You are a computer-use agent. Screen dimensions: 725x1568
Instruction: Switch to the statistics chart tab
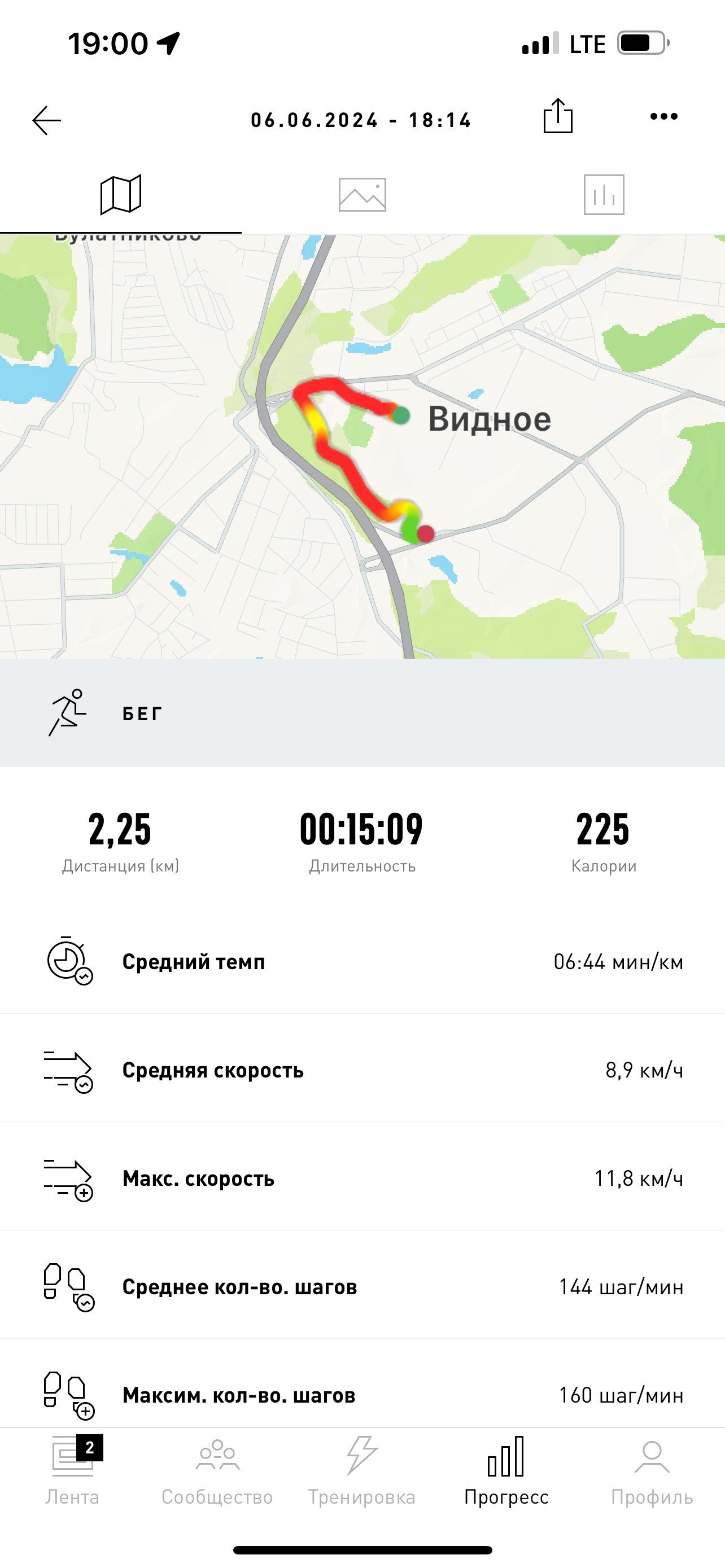[x=604, y=195]
